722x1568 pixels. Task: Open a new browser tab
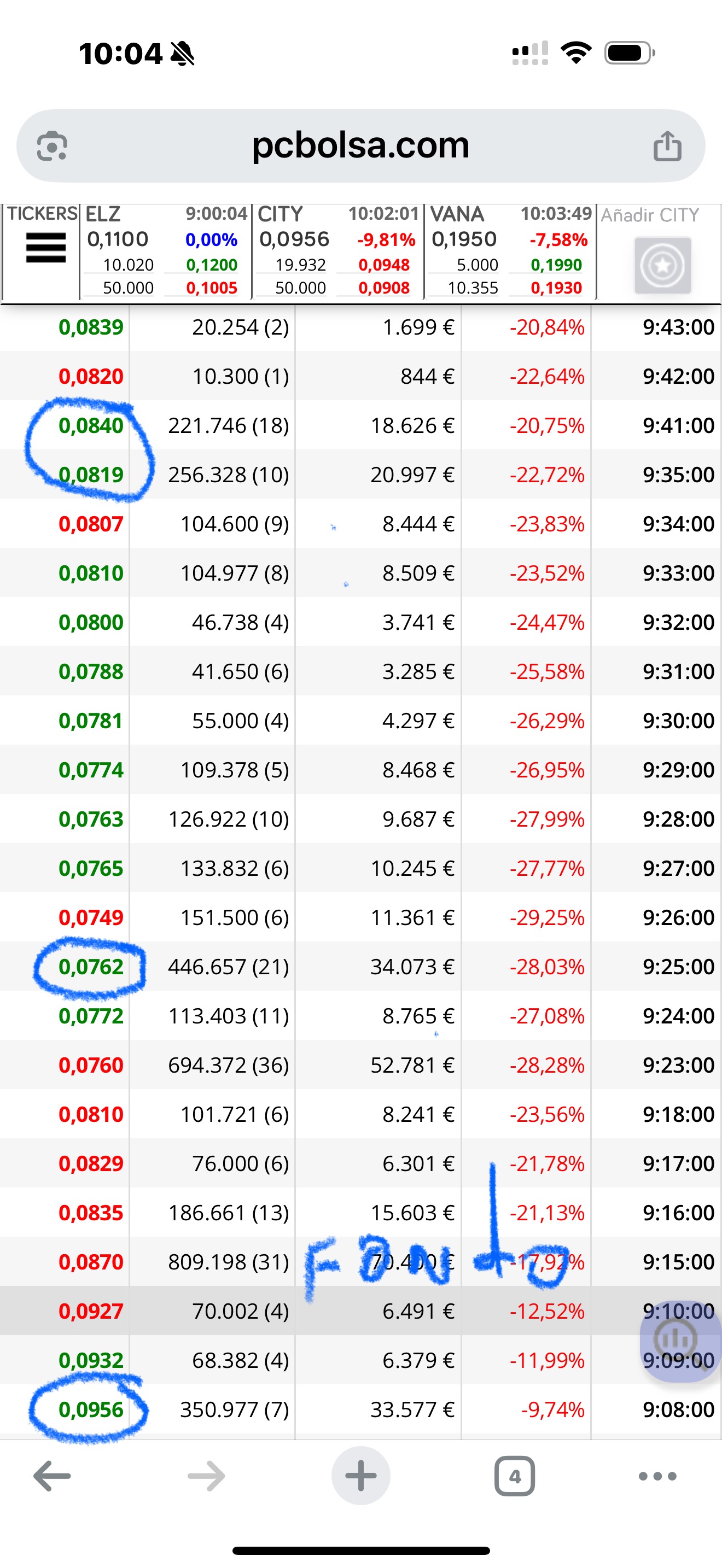click(x=360, y=1476)
